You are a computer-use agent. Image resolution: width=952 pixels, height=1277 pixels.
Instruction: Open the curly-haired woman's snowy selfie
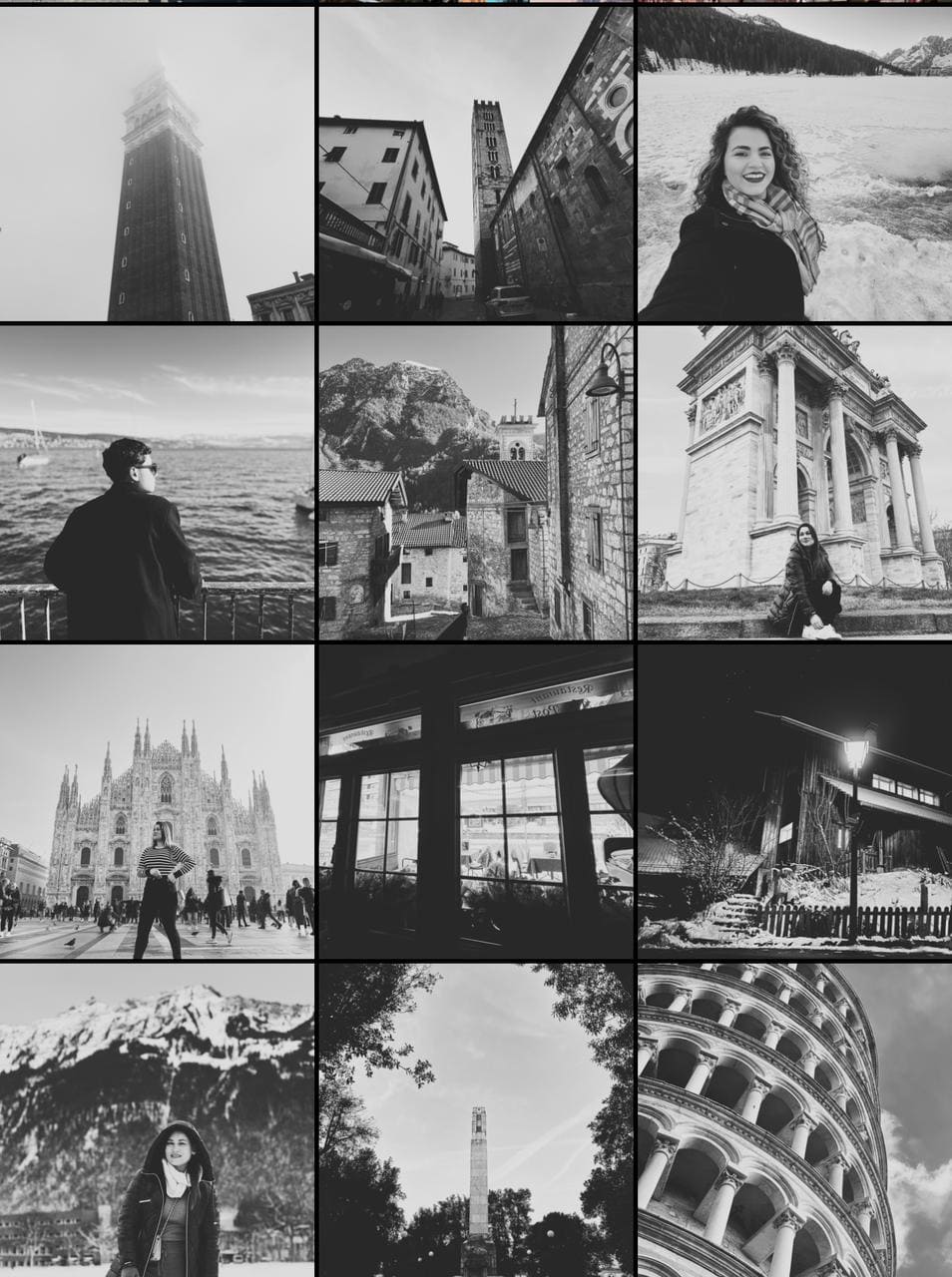tap(794, 164)
